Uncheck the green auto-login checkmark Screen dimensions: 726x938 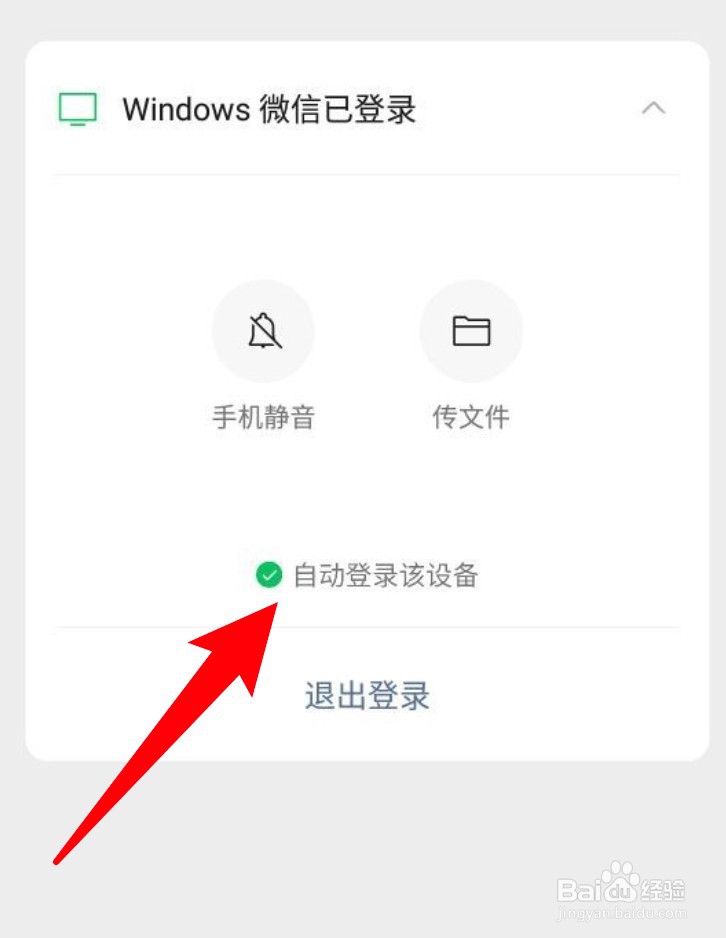[x=268, y=575]
